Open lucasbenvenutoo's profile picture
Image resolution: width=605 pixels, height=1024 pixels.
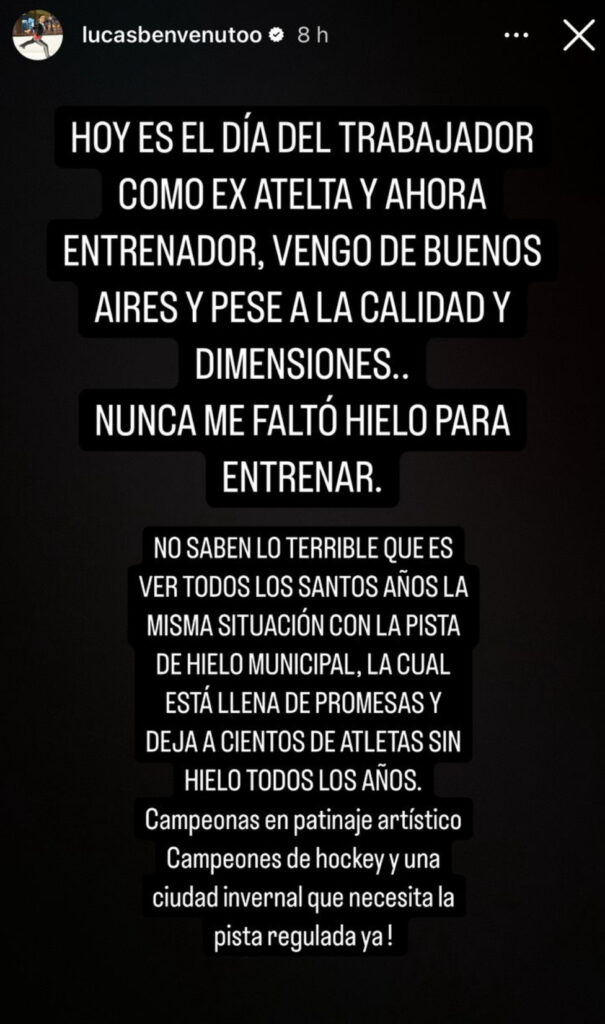click(38, 35)
